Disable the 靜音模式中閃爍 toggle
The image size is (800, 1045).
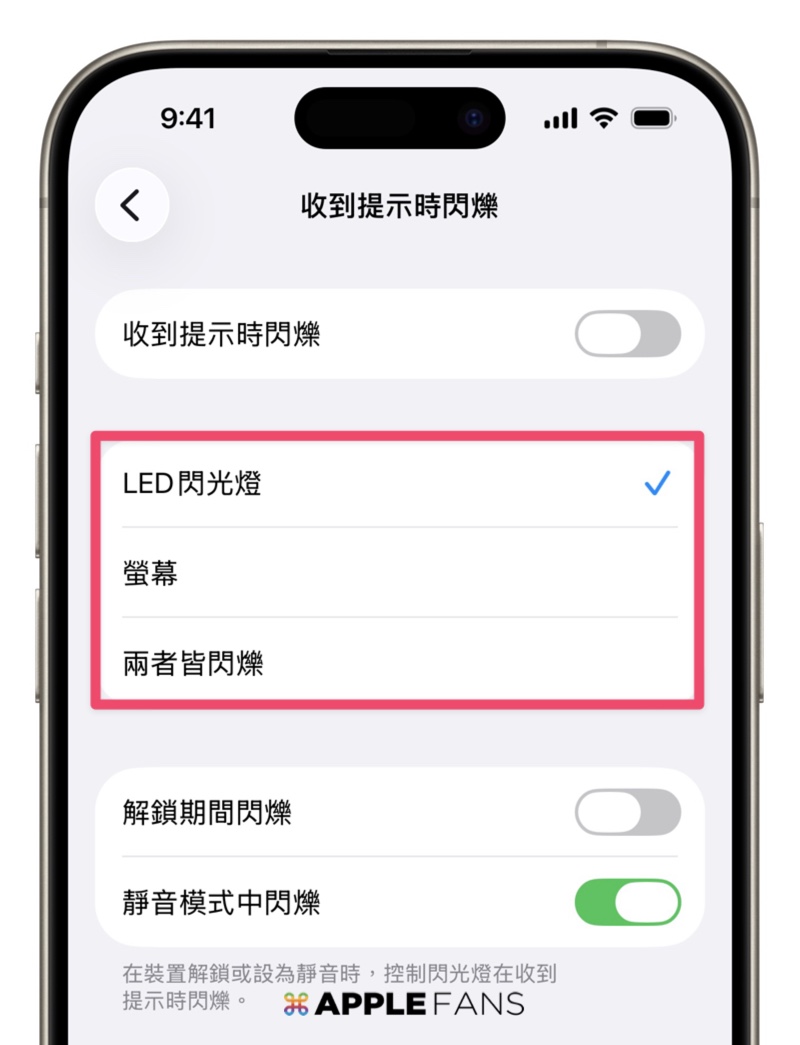(627, 903)
